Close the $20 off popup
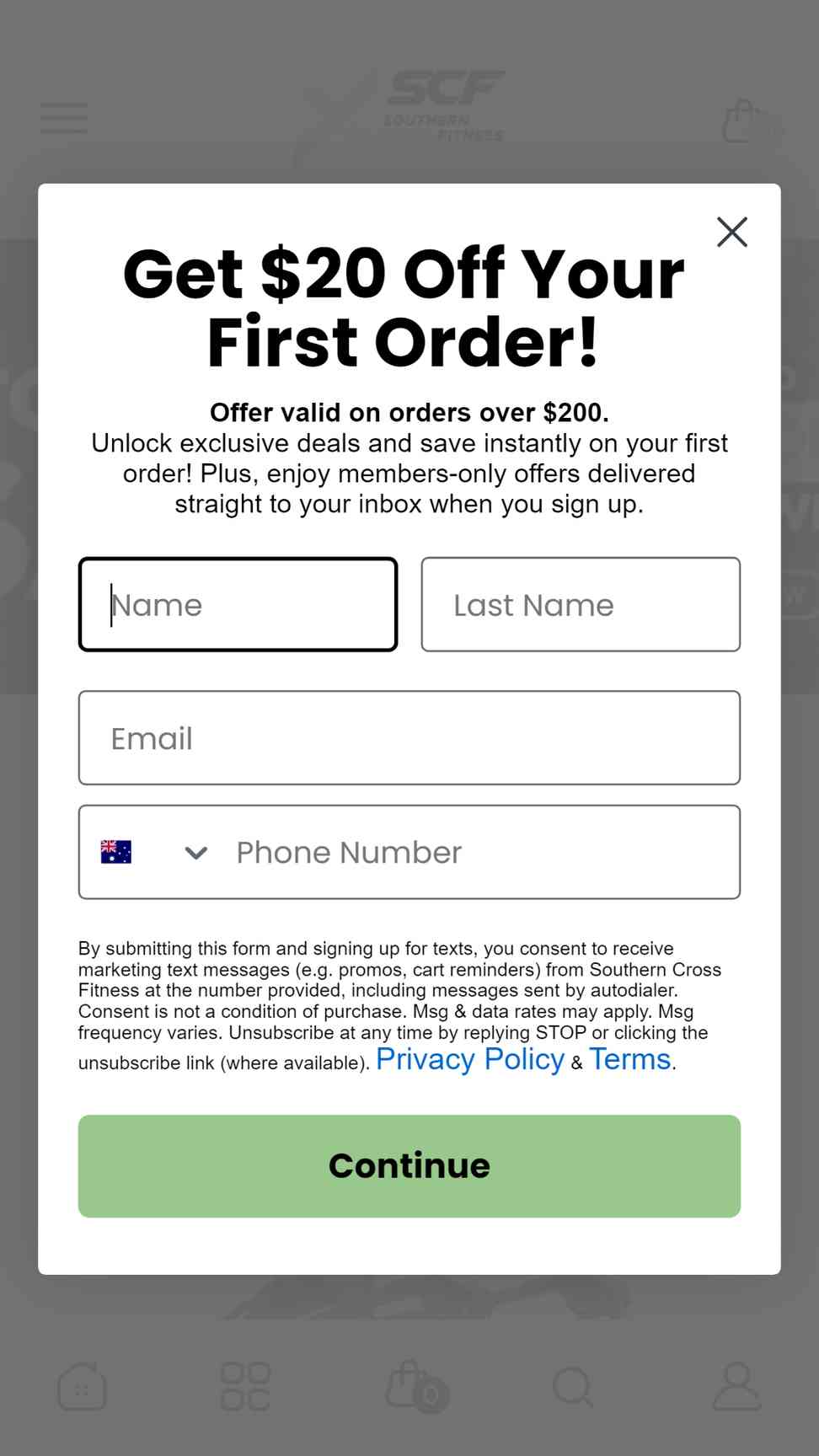This screenshot has height=1456, width=819. pos(731,232)
